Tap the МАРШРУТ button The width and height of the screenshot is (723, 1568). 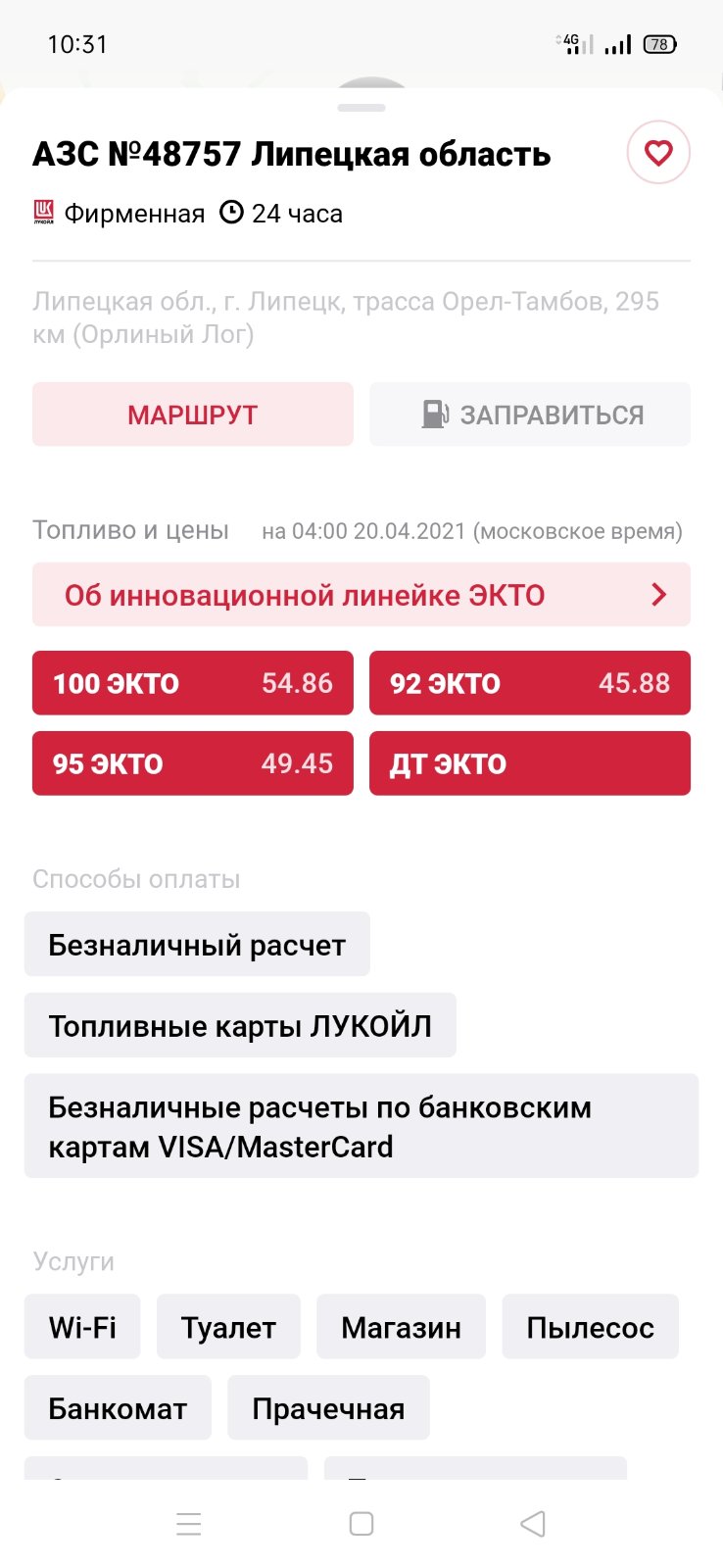(x=193, y=415)
